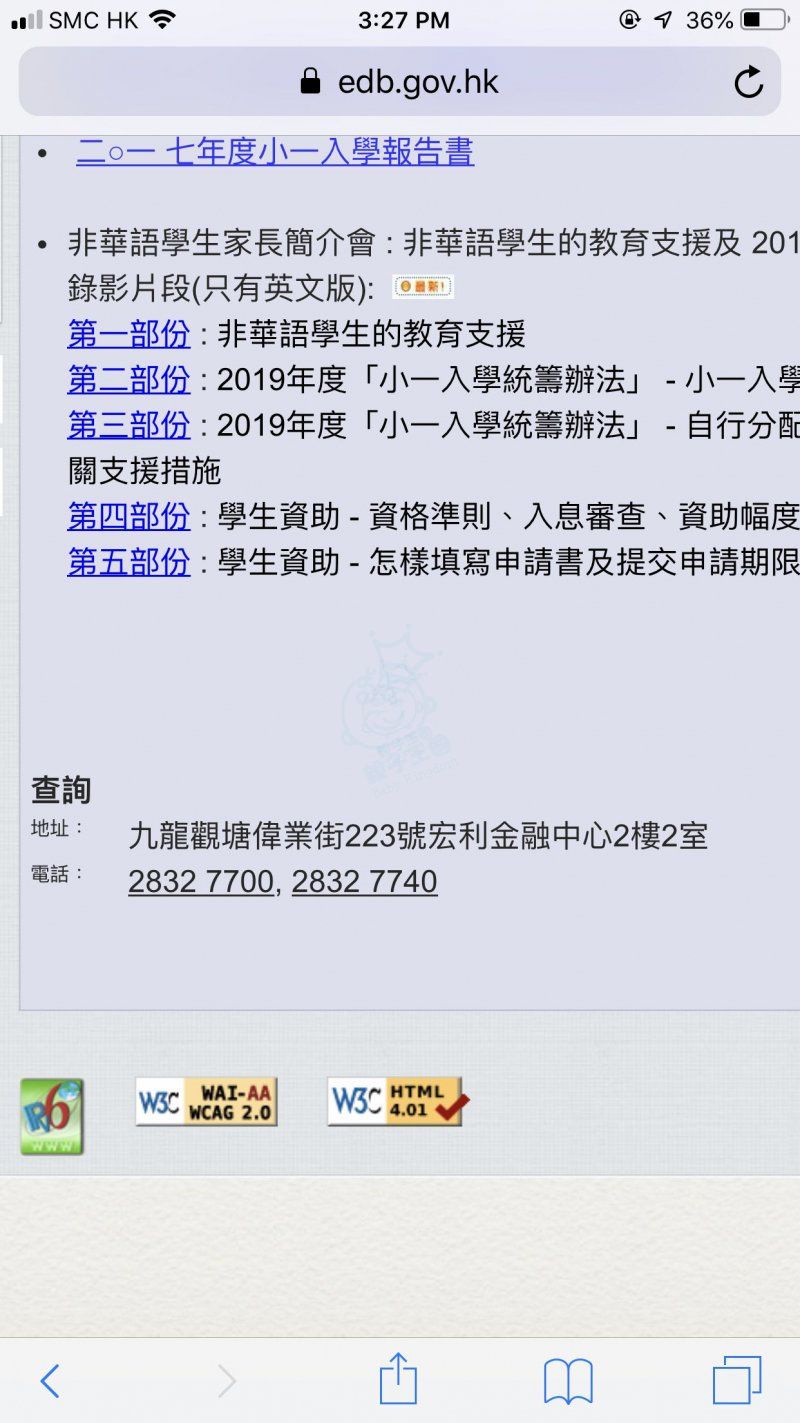Open the 第五部份 video link
800x1423 pixels.
pyautogui.click(x=128, y=562)
